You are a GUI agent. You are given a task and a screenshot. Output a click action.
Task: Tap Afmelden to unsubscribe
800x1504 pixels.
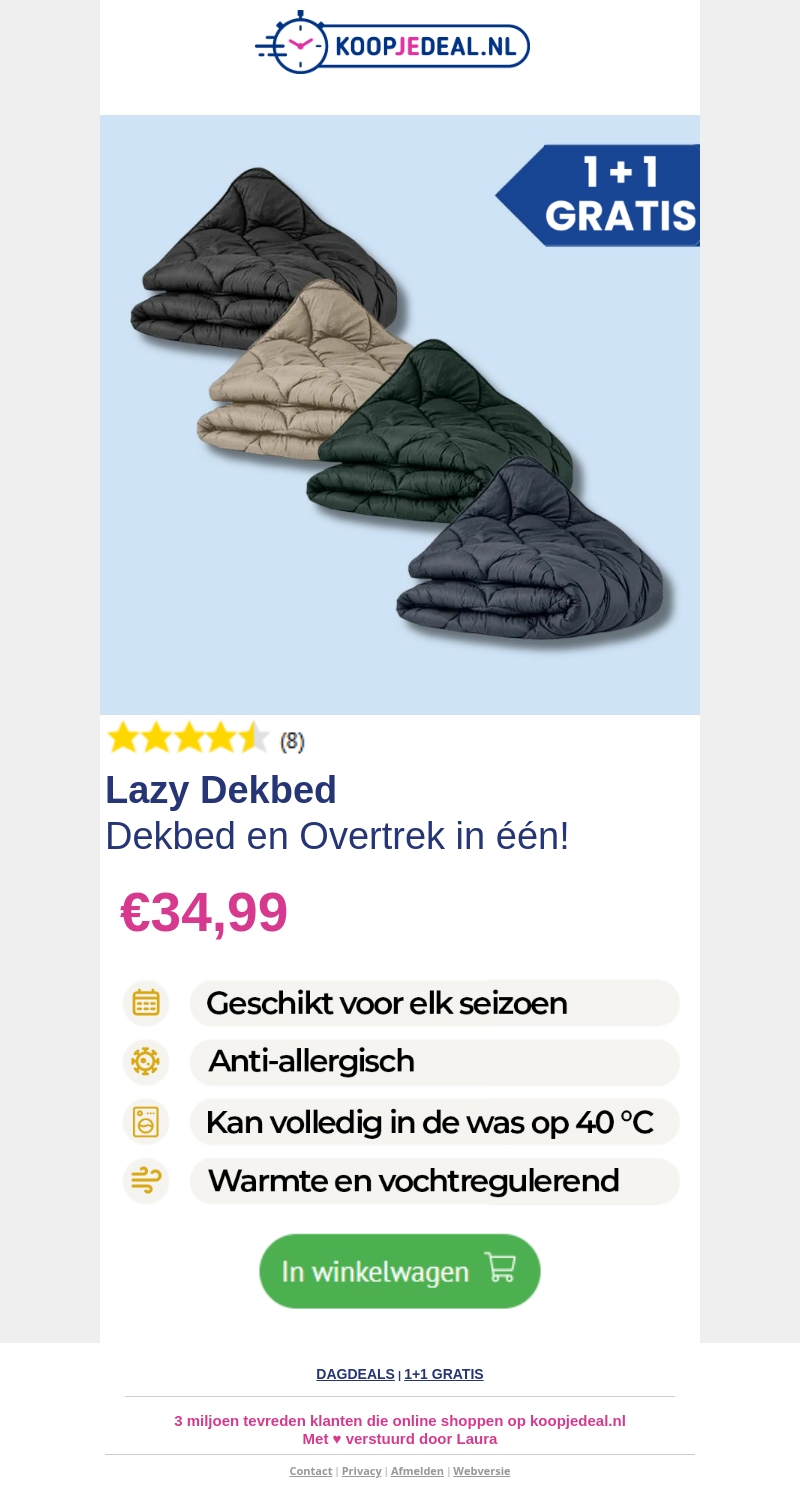point(417,1471)
